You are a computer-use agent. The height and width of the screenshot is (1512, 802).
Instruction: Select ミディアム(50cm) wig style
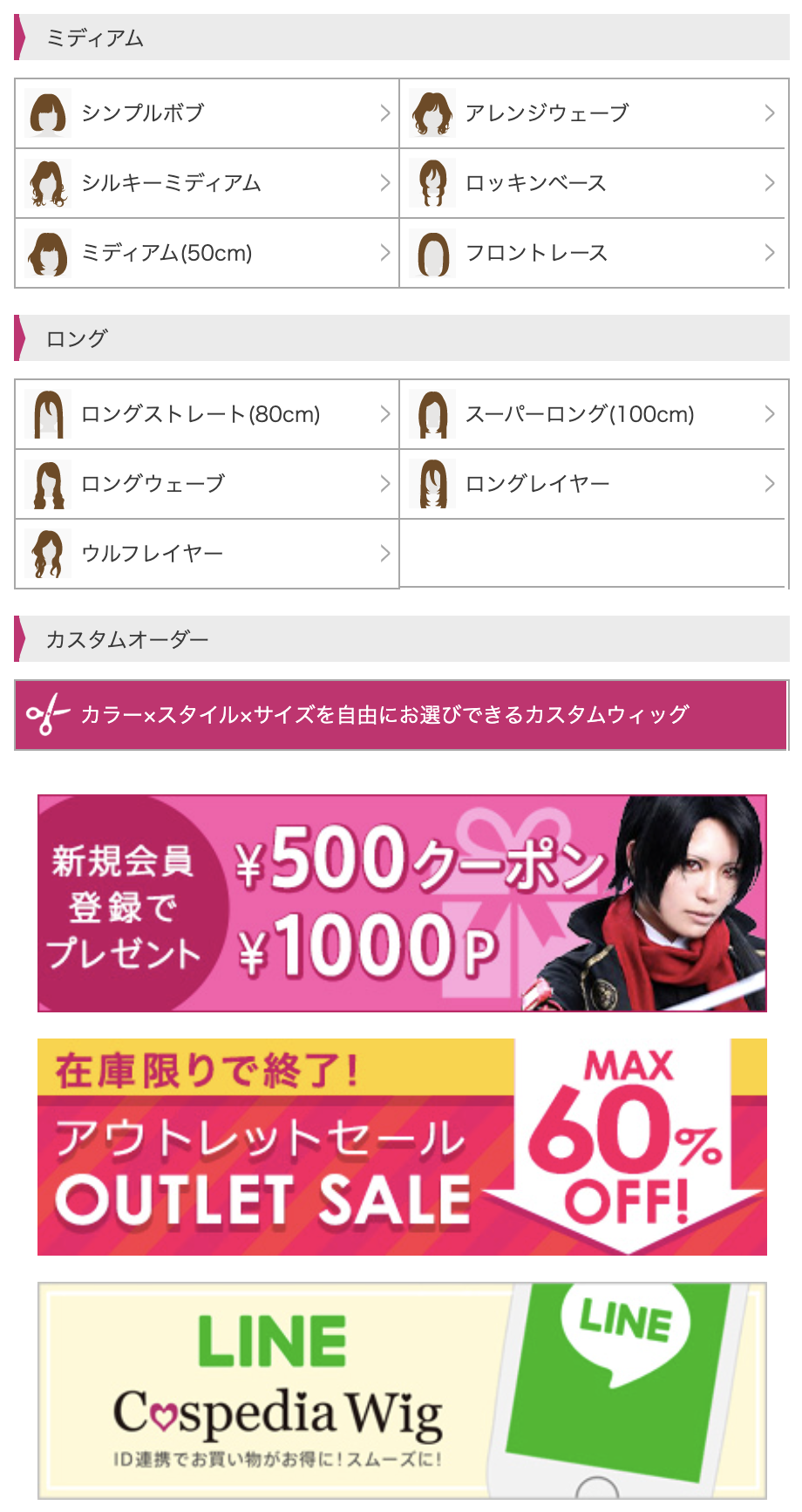tap(207, 253)
